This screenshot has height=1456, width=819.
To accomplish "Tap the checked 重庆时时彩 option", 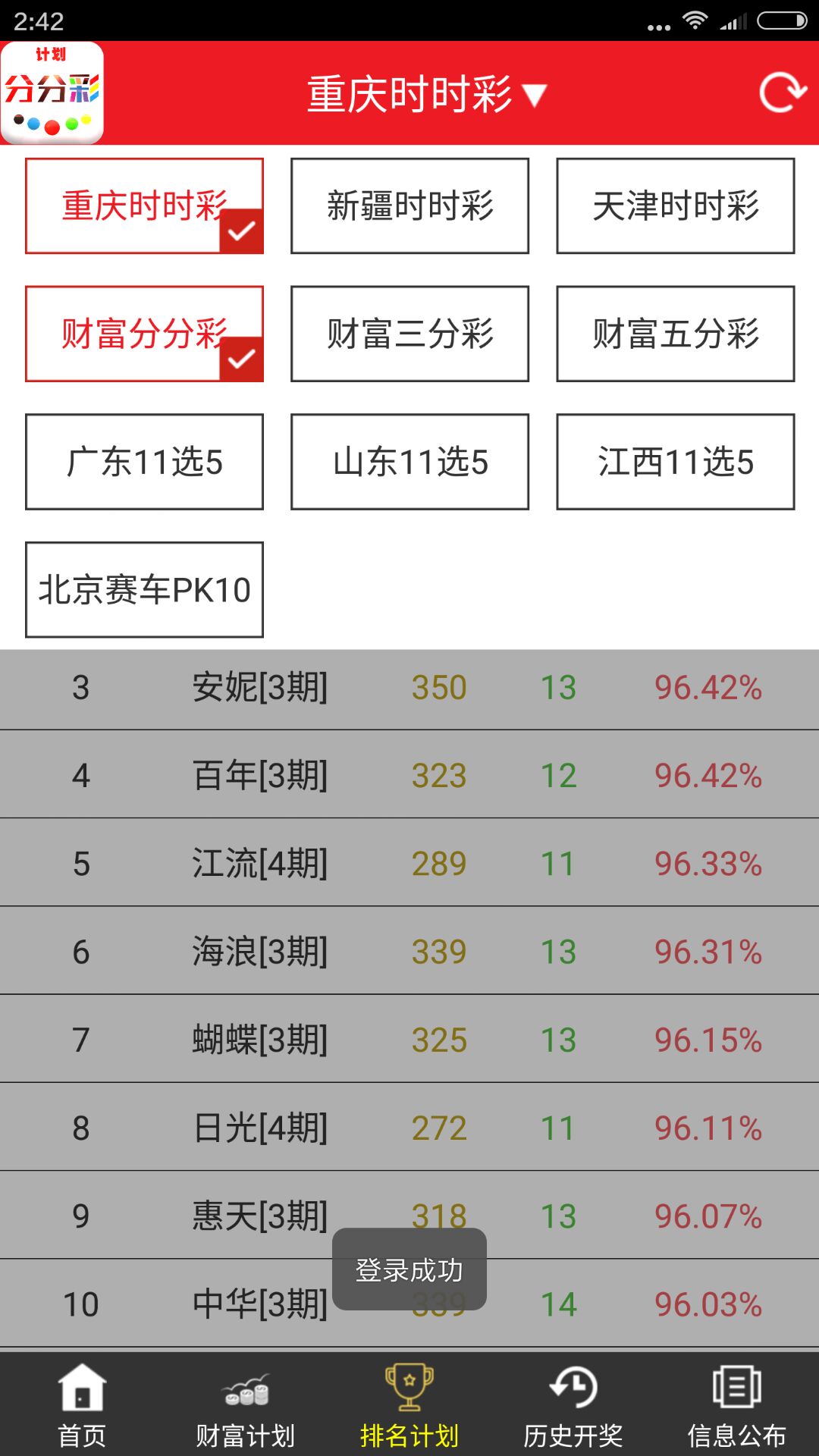I will [x=144, y=206].
